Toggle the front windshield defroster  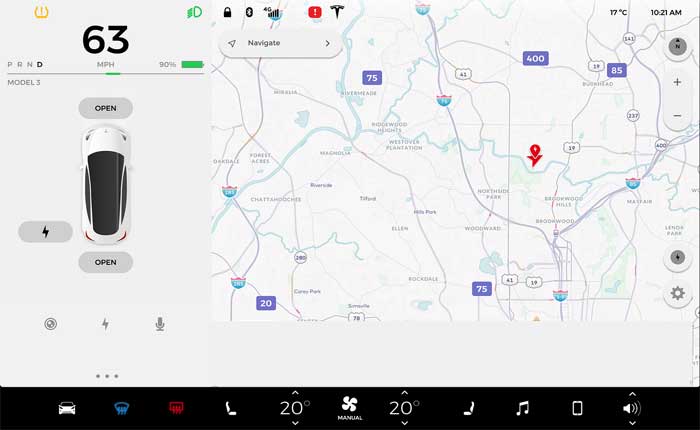[x=121, y=408]
